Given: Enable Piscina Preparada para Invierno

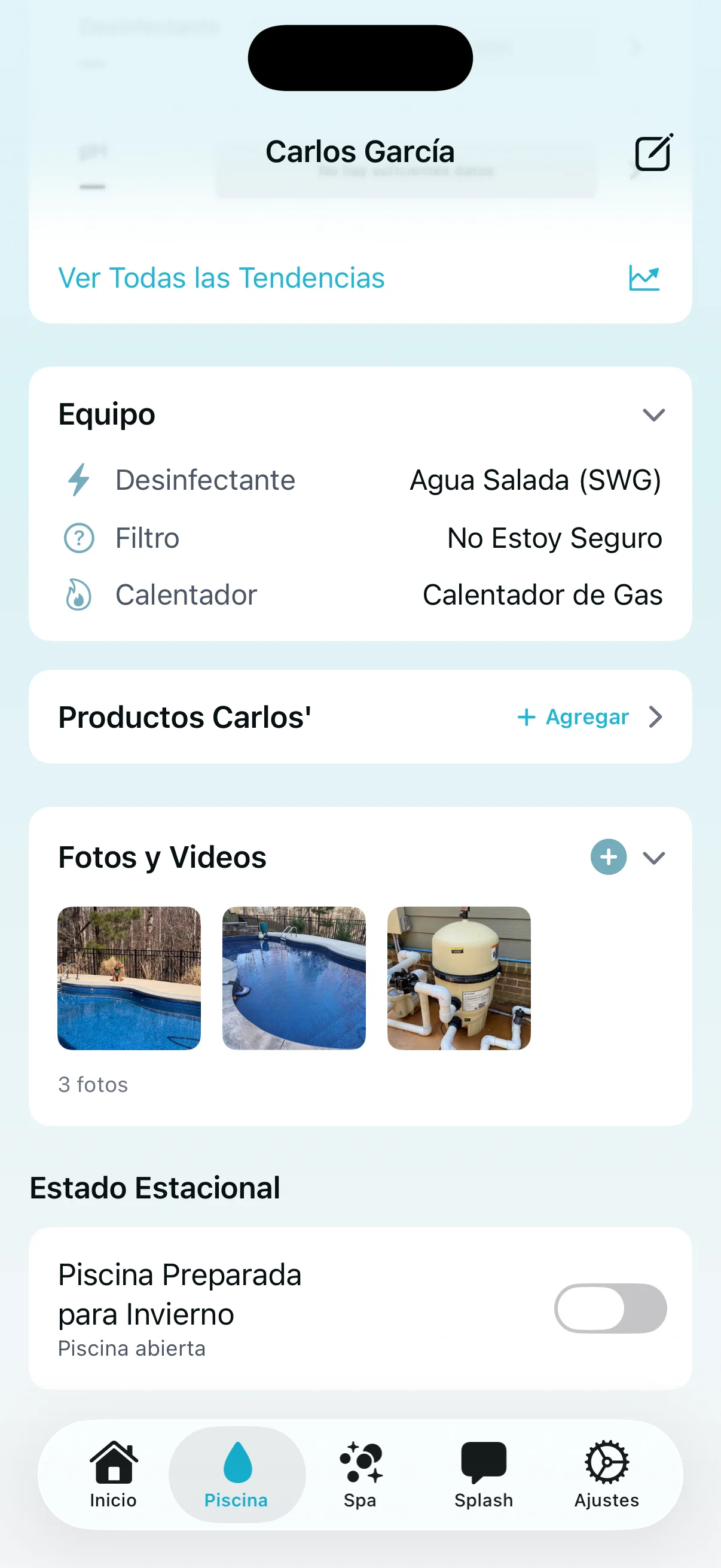Looking at the screenshot, I should [610, 1308].
